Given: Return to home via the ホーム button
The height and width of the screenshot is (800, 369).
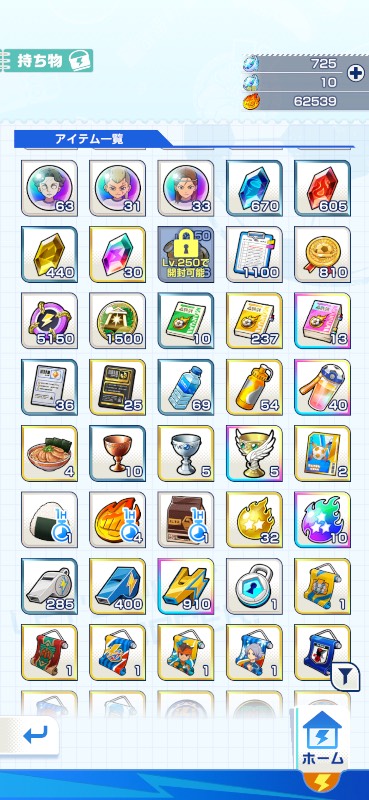Looking at the screenshot, I should [x=323, y=739].
